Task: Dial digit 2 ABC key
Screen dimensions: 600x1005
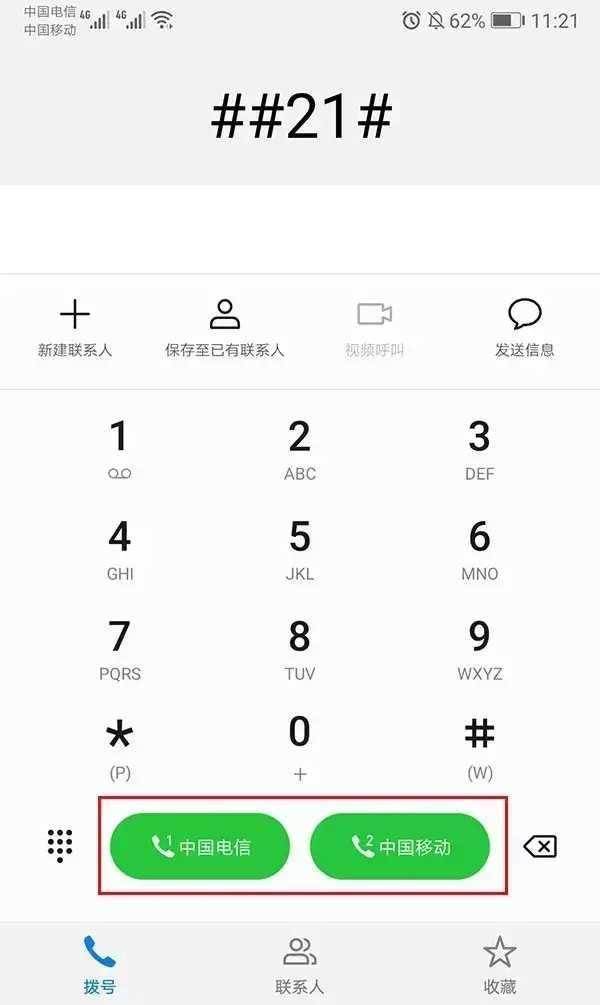Action: click(300, 448)
